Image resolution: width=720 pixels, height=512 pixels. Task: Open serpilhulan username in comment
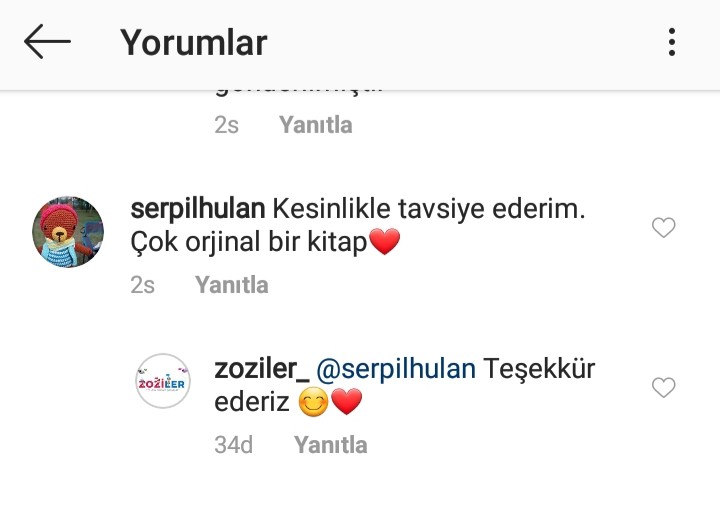point(198,209)
